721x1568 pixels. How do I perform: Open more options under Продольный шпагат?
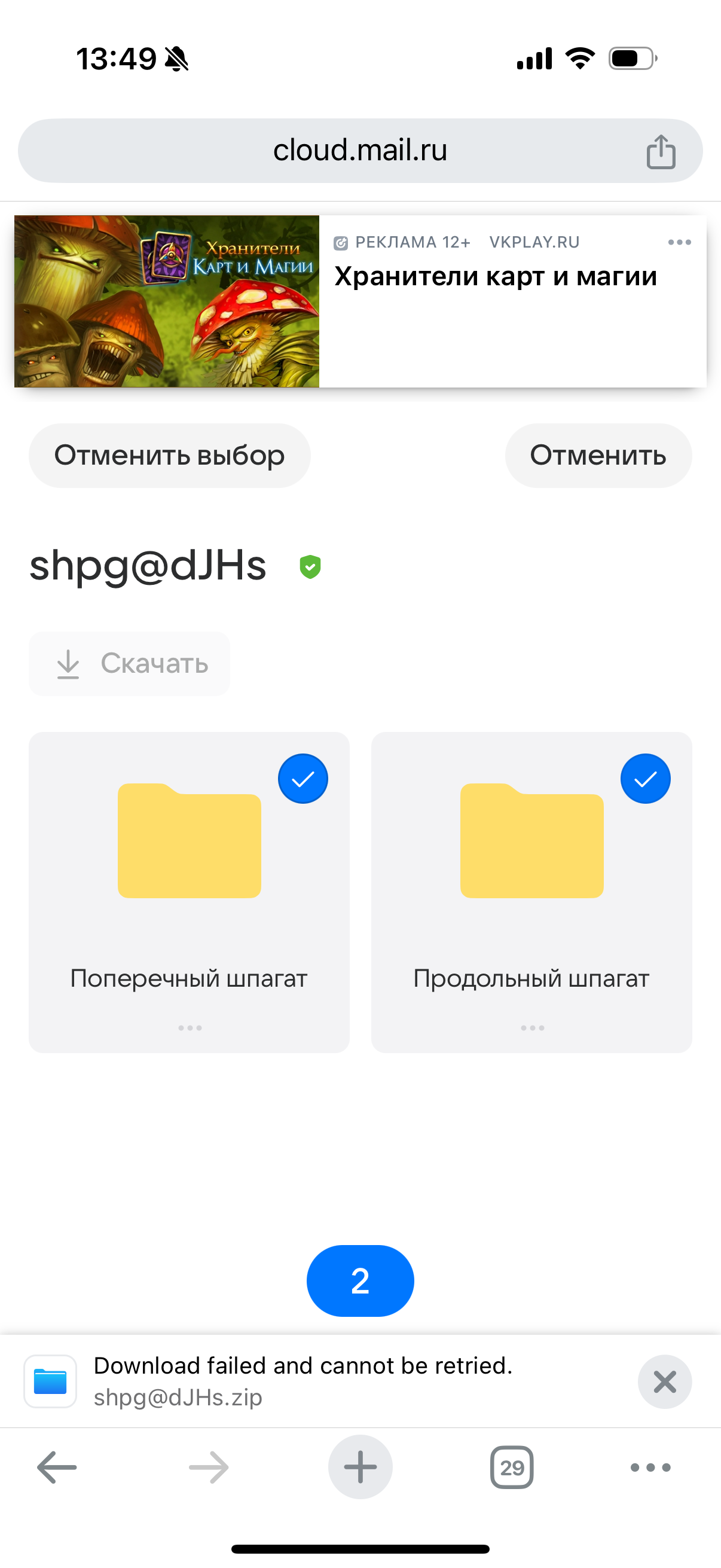coord(533,1028)
